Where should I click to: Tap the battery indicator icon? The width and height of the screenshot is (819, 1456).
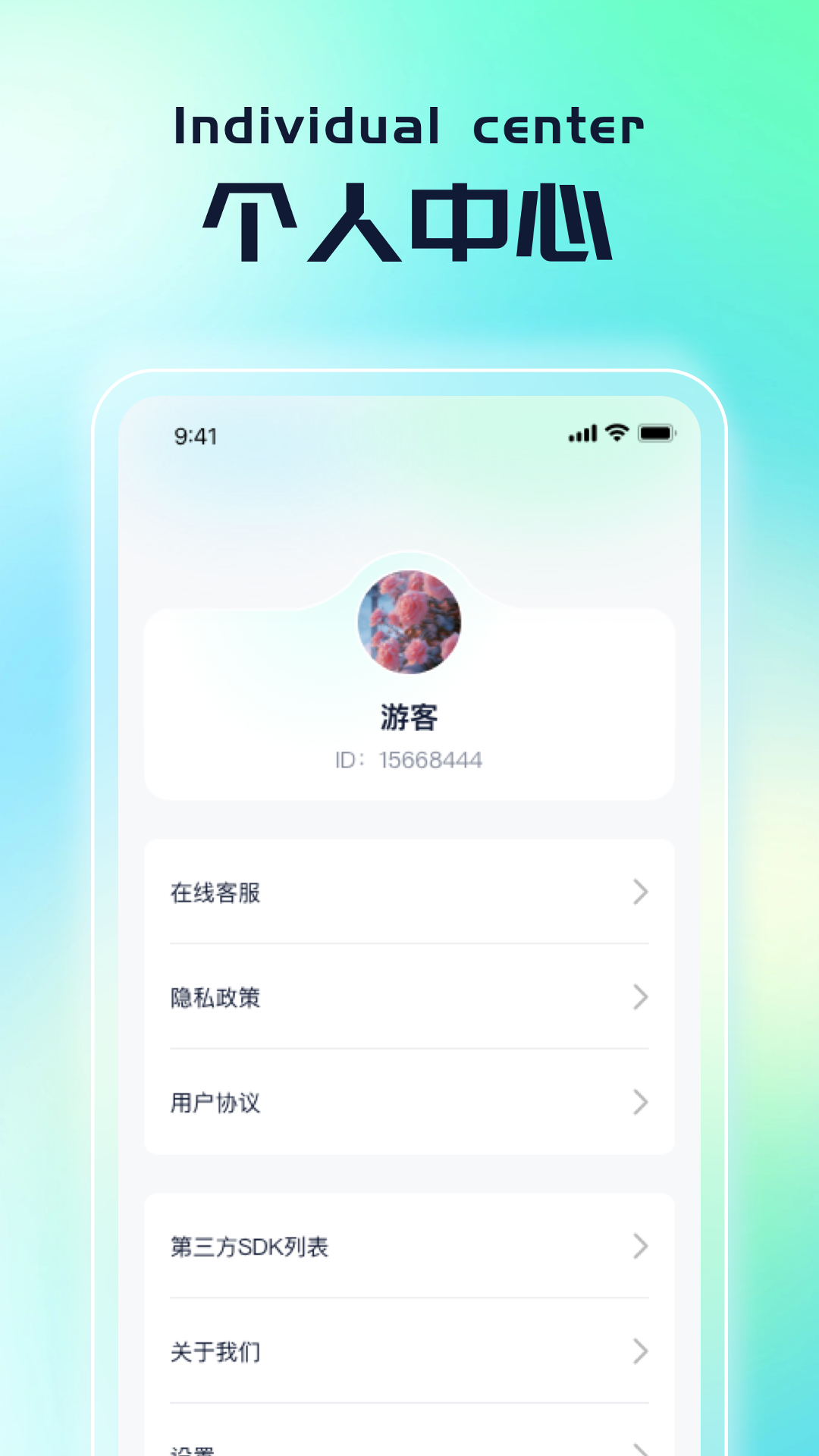[657, 433]
